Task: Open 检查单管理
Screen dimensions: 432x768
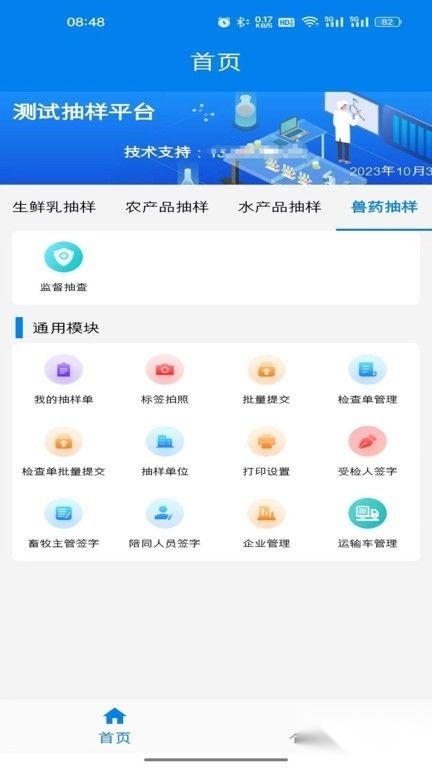Action: (367, 381)
